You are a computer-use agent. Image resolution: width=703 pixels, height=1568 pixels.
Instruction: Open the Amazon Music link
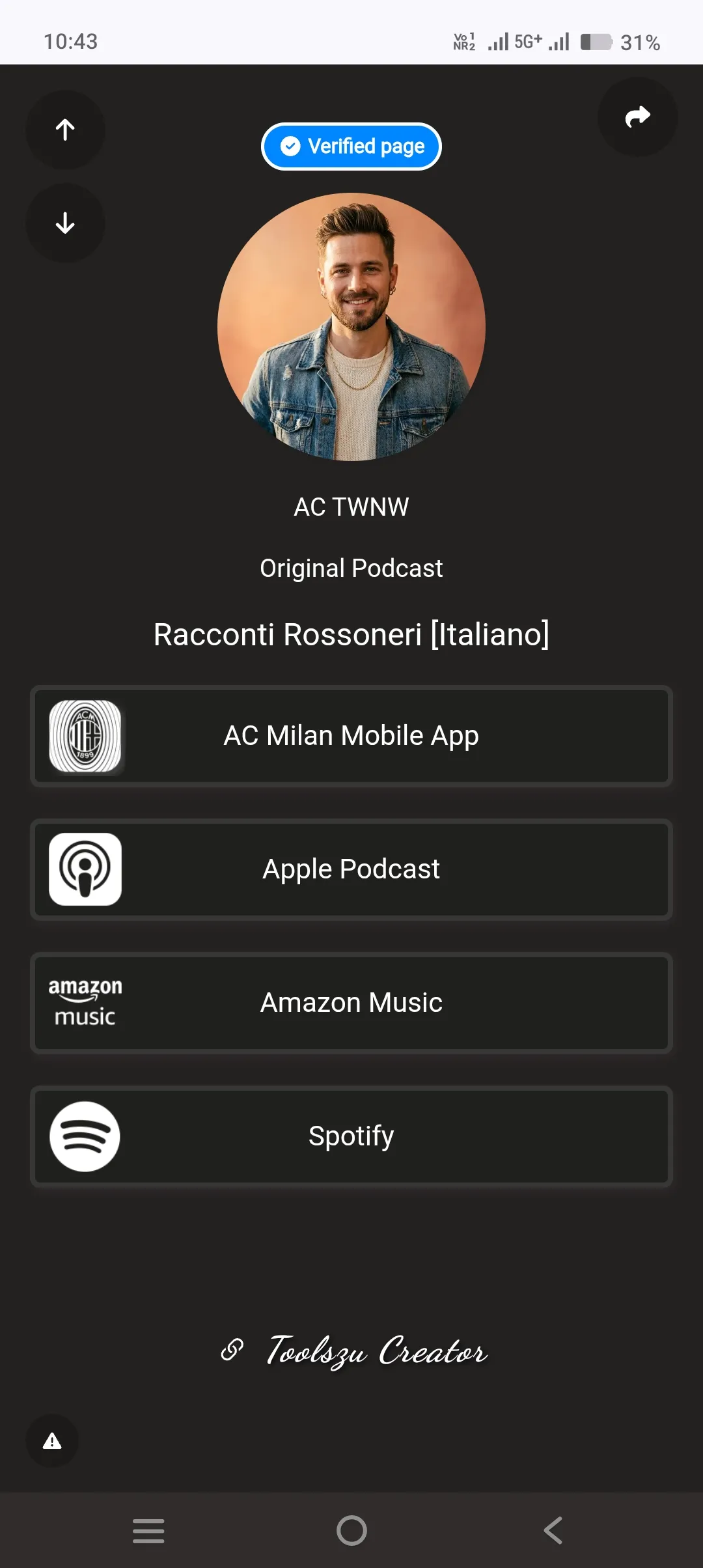(351, 1003)
